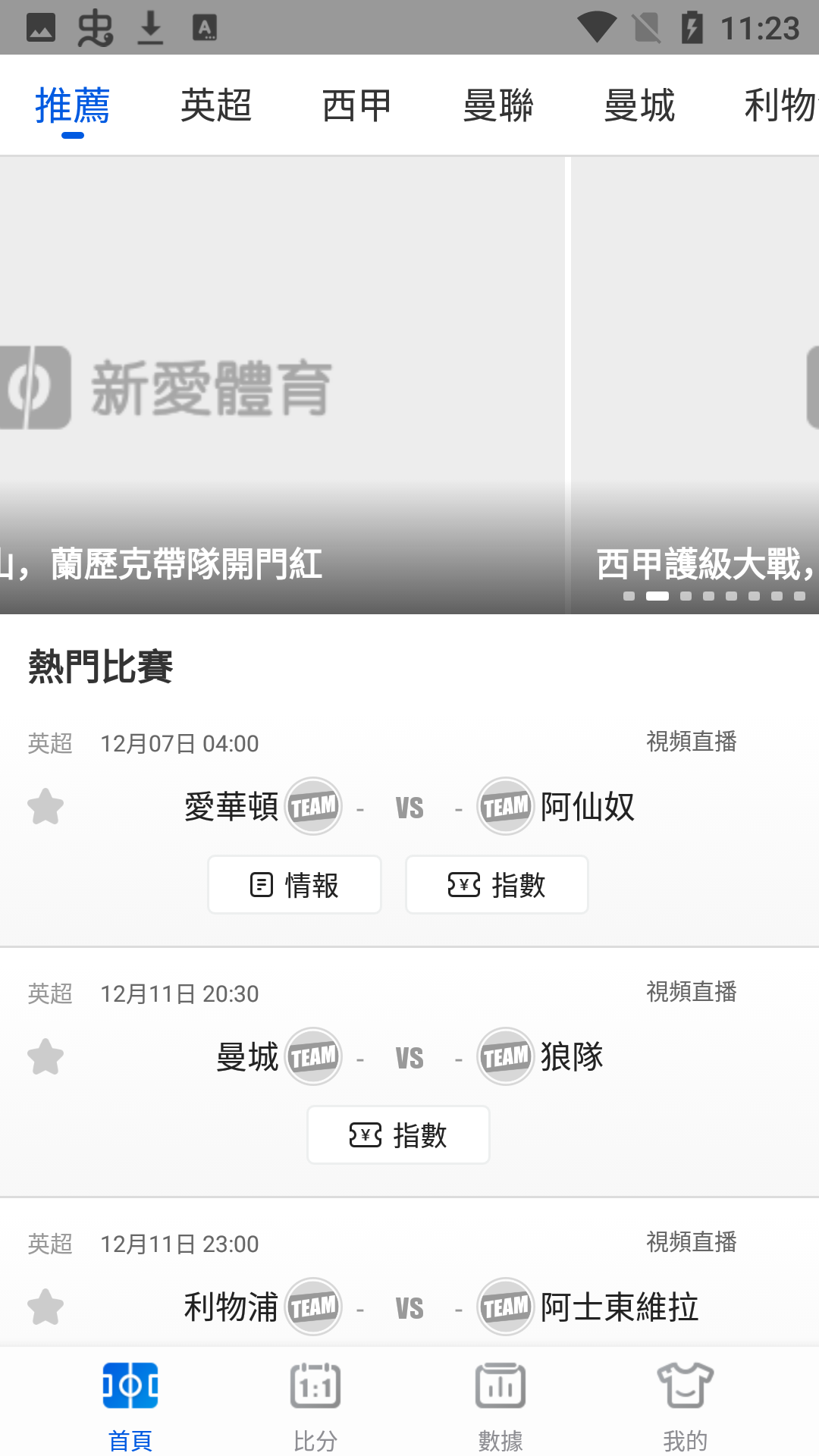View 指數 for 愛華頓 vs 阿仙奴
The image size is (819, 1456).
497,885
